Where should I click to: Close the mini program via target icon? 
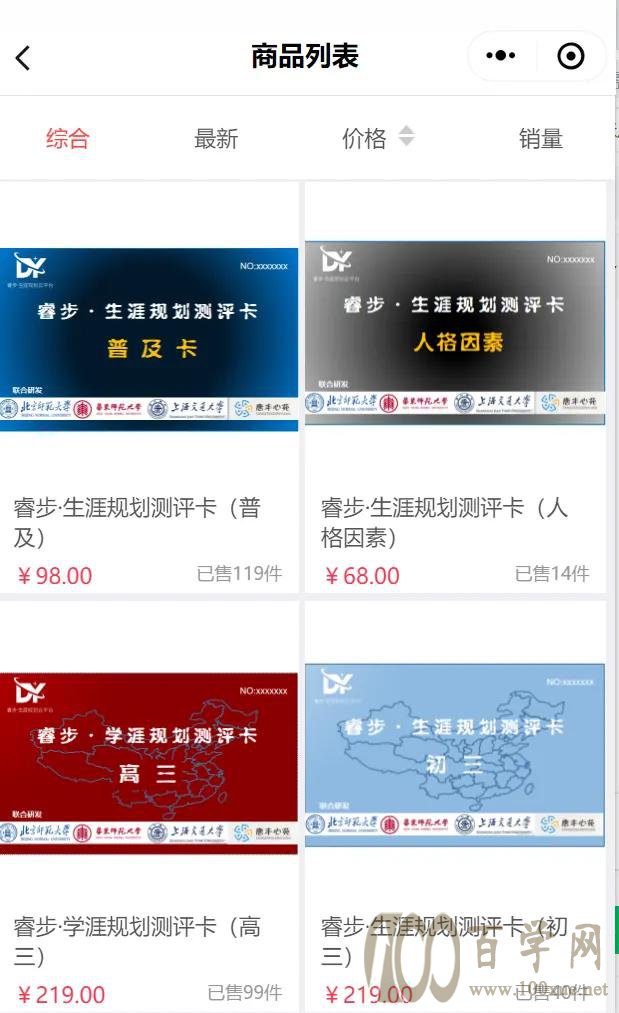570,56
